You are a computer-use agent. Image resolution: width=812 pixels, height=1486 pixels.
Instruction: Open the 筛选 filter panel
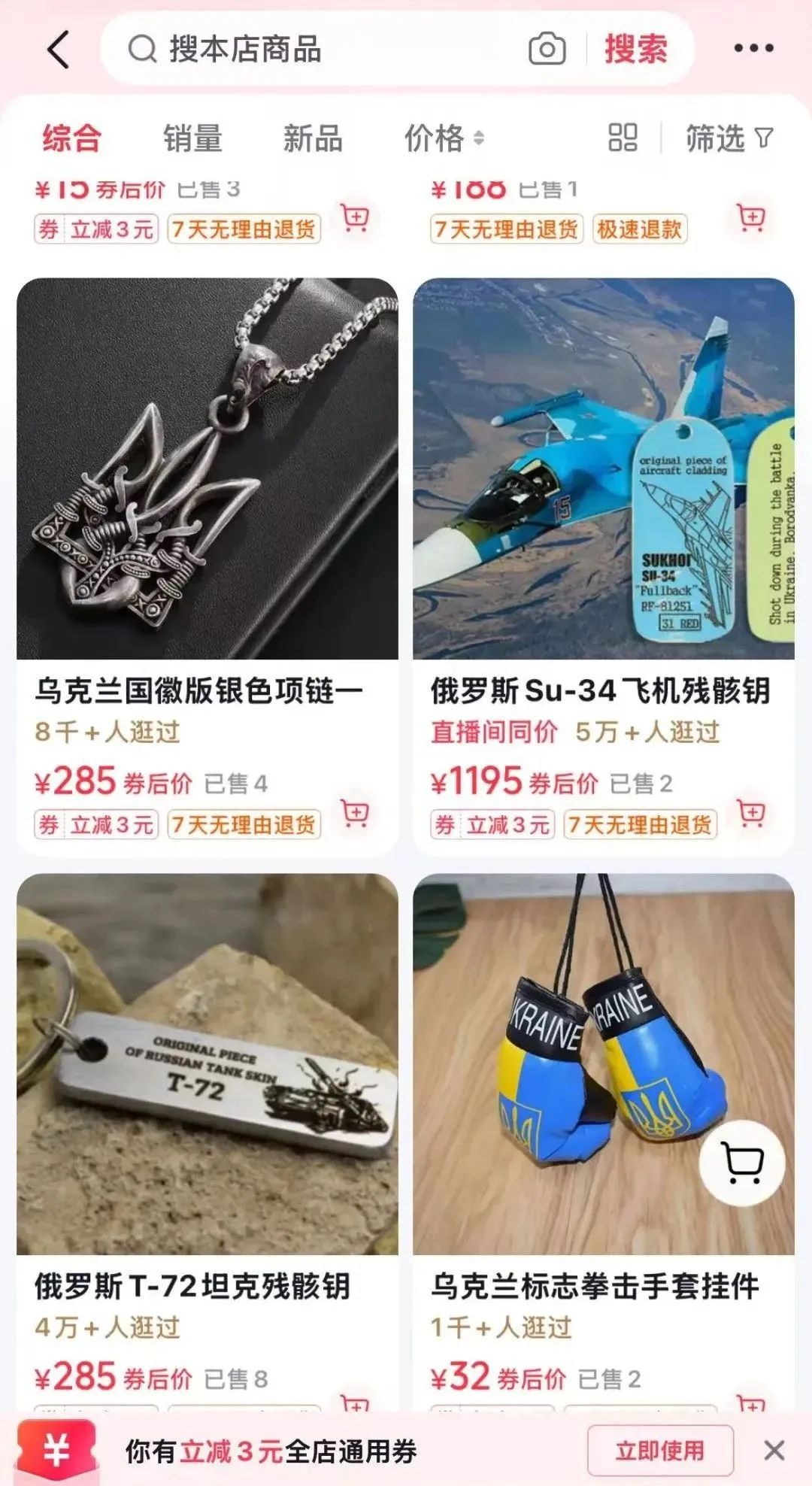(x=728, y=138)
